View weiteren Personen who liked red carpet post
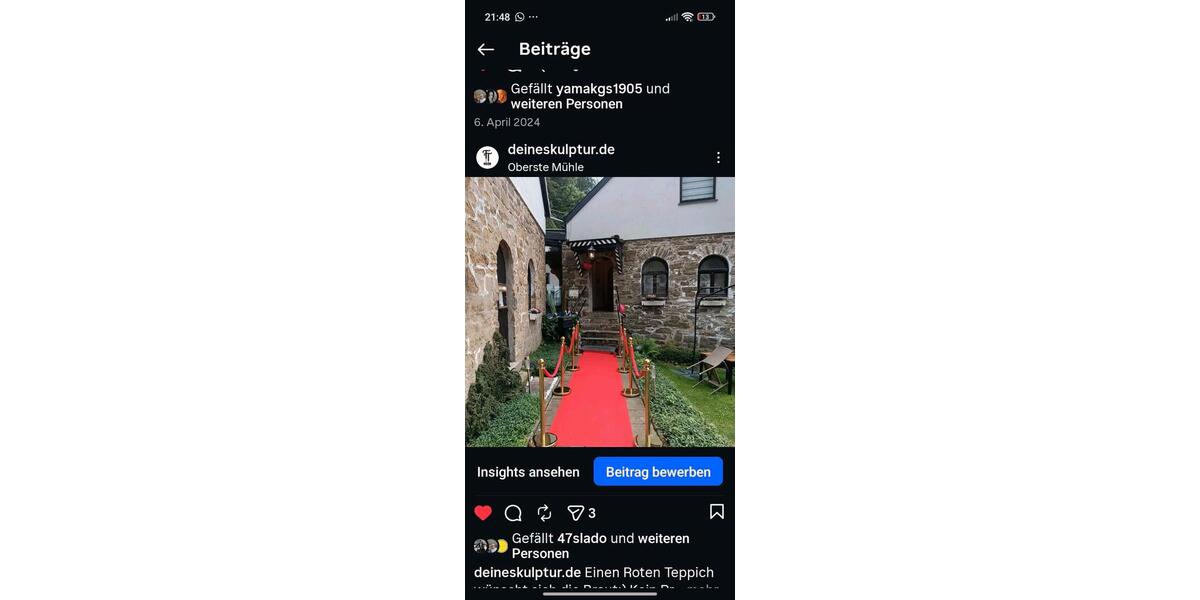Image resolution: width=1200 pixels, height=600 pixels. click(663, 538)
